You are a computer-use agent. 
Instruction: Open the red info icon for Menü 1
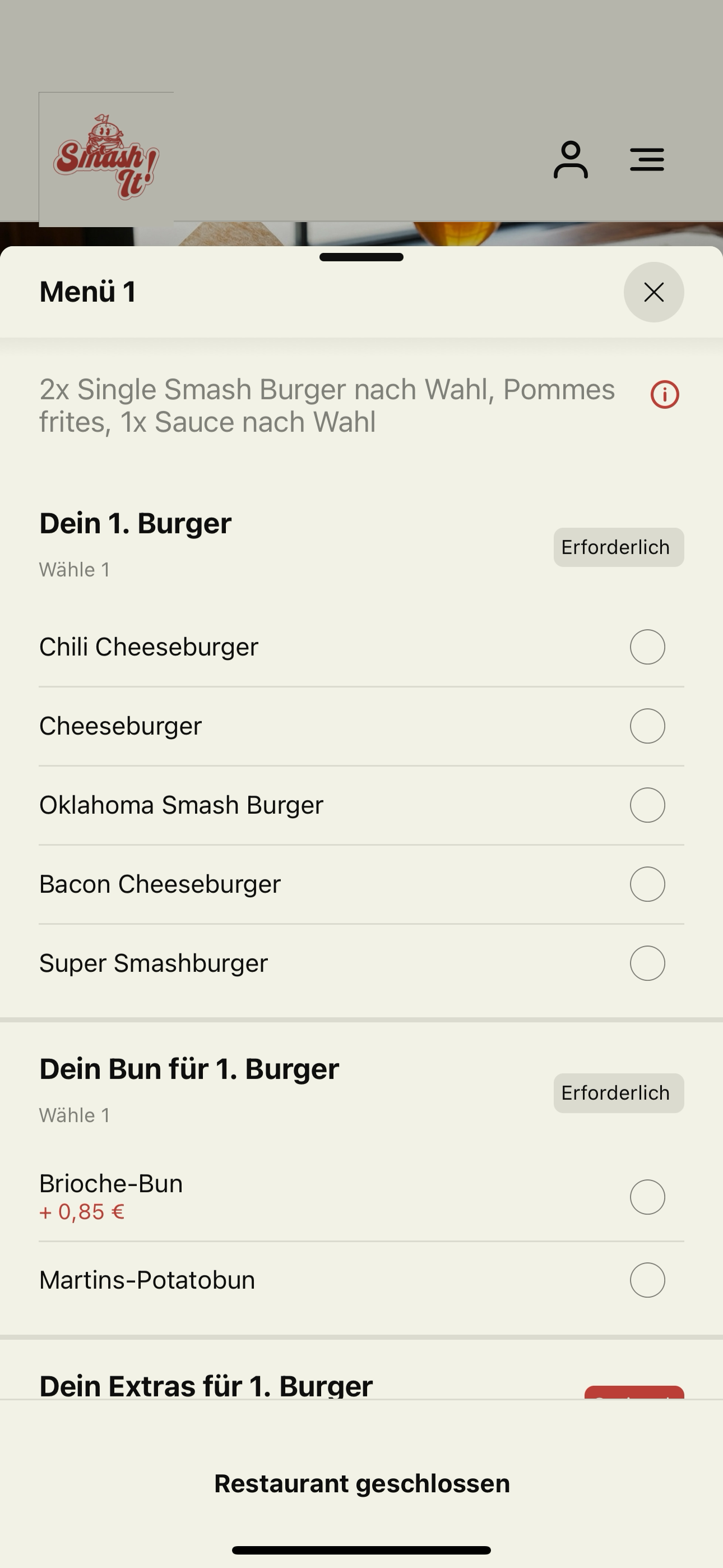click(665, 394)
